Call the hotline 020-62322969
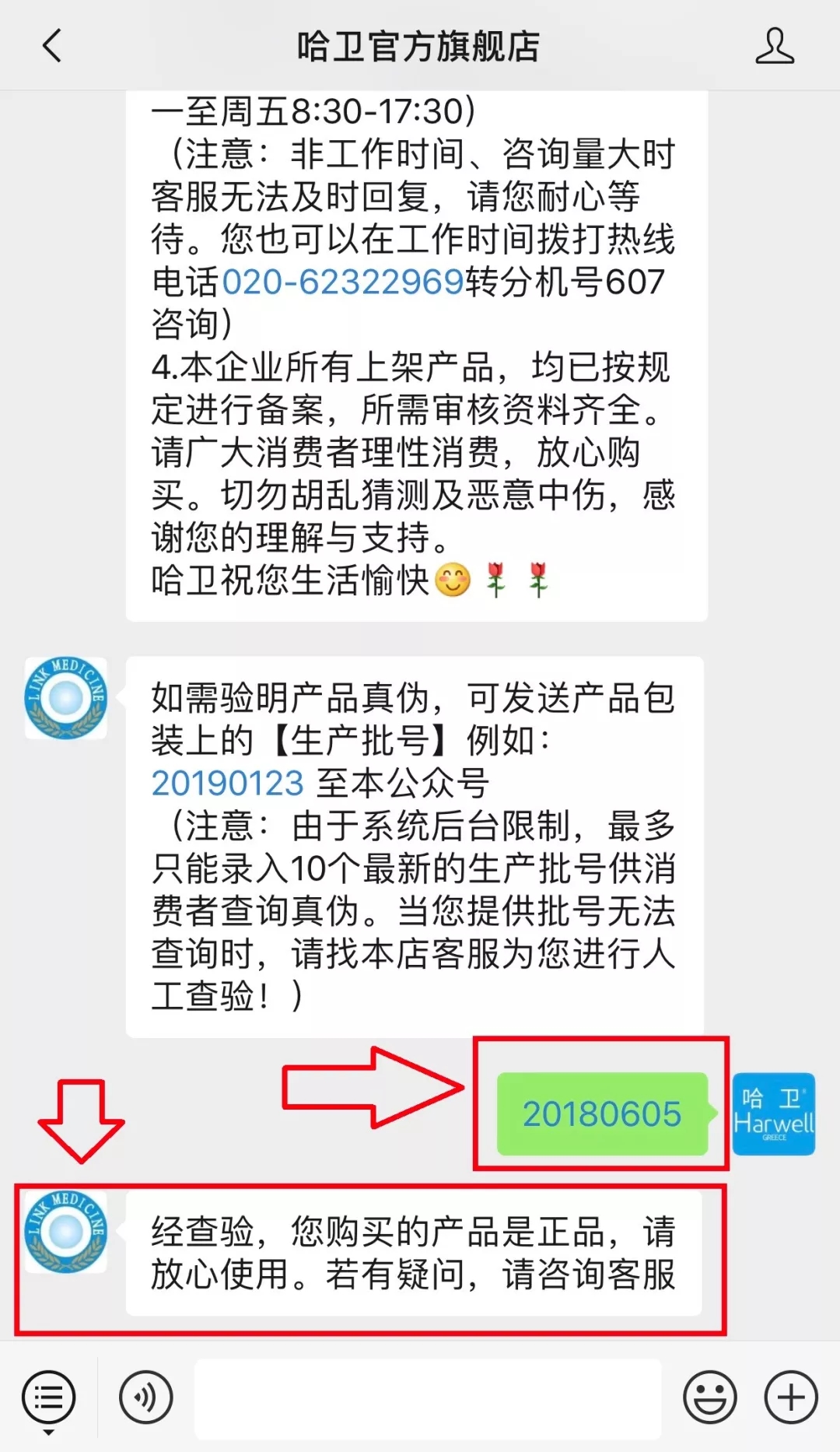 click(343, 282)
